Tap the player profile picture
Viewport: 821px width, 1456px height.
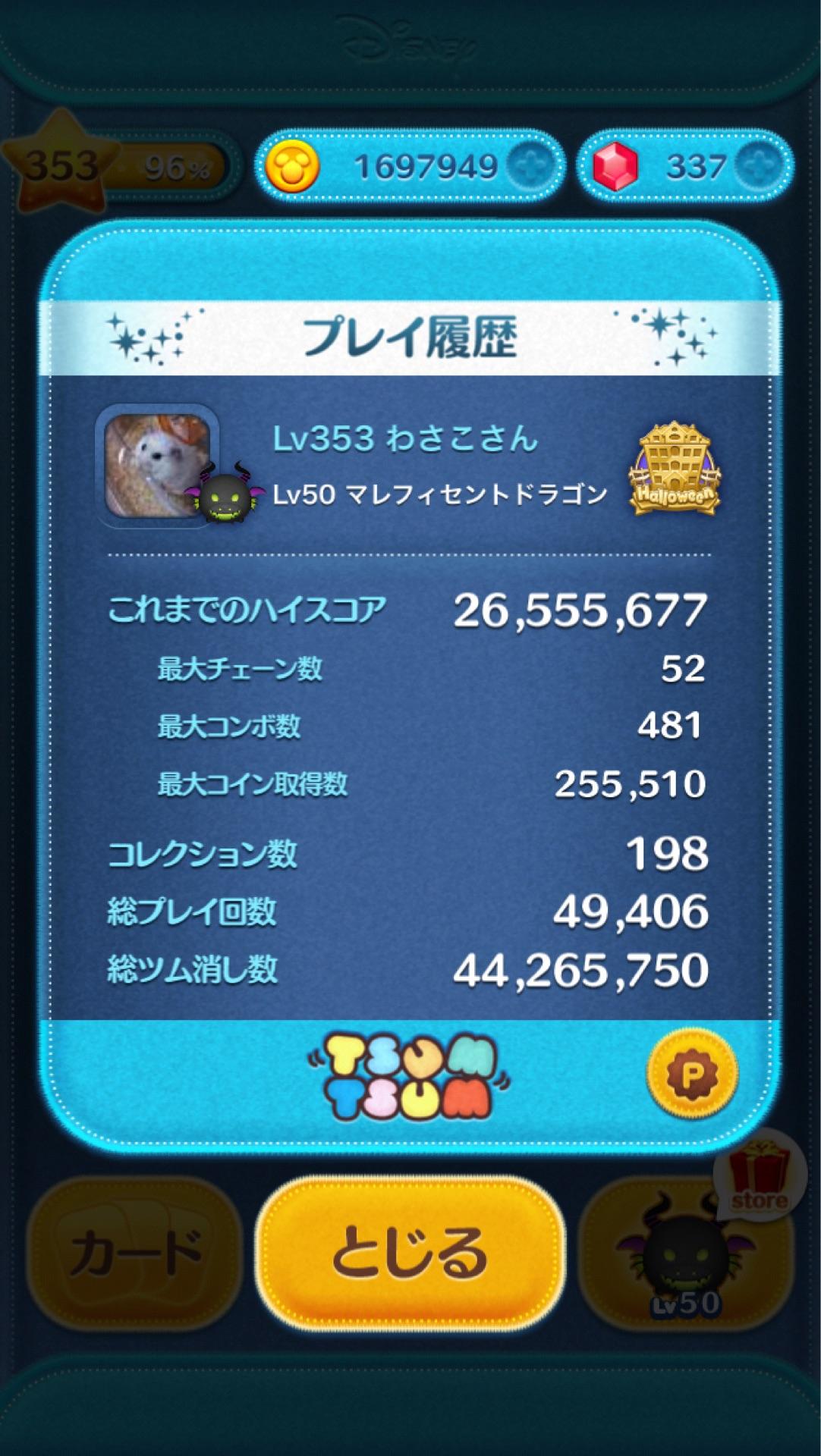[x=157, y=464]
